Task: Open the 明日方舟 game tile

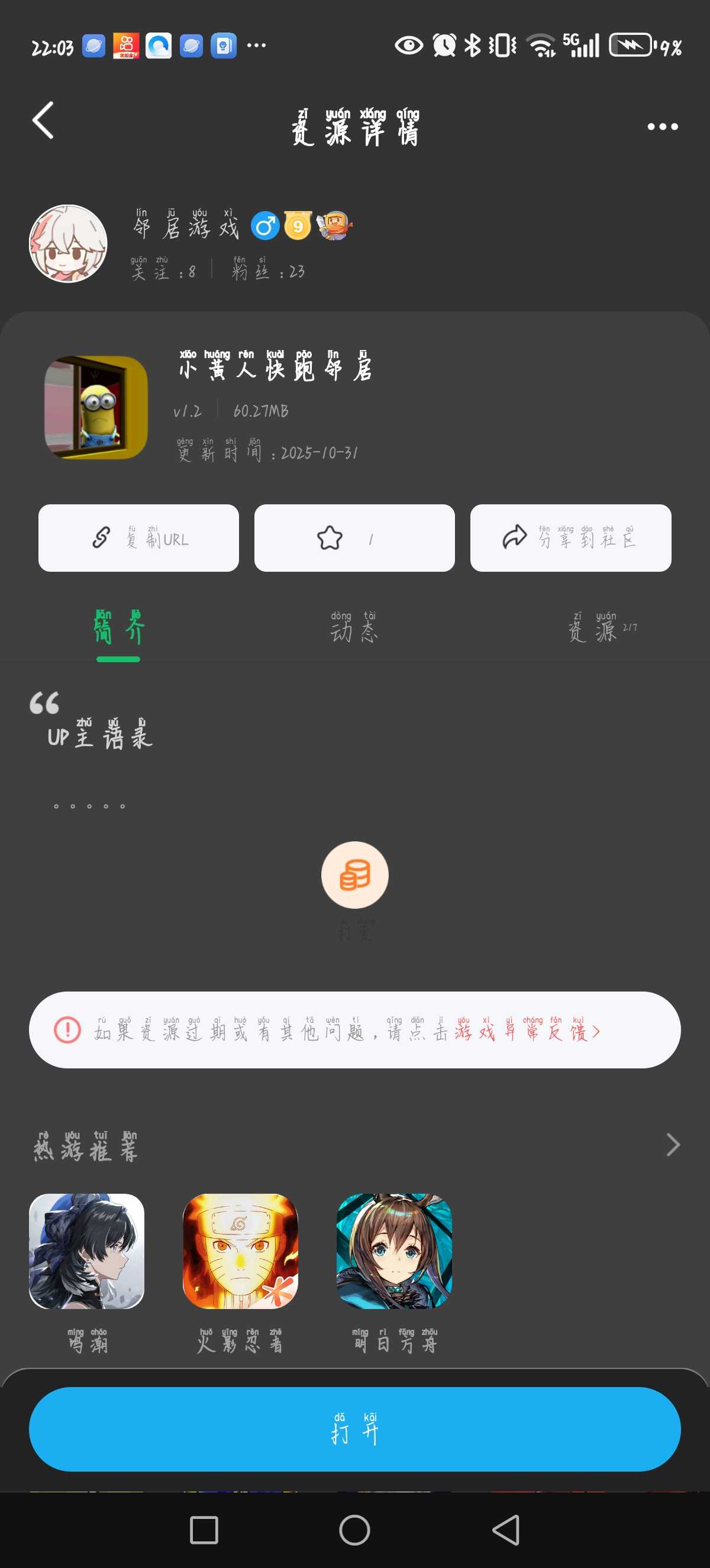Action: (x=394, y=1252)
